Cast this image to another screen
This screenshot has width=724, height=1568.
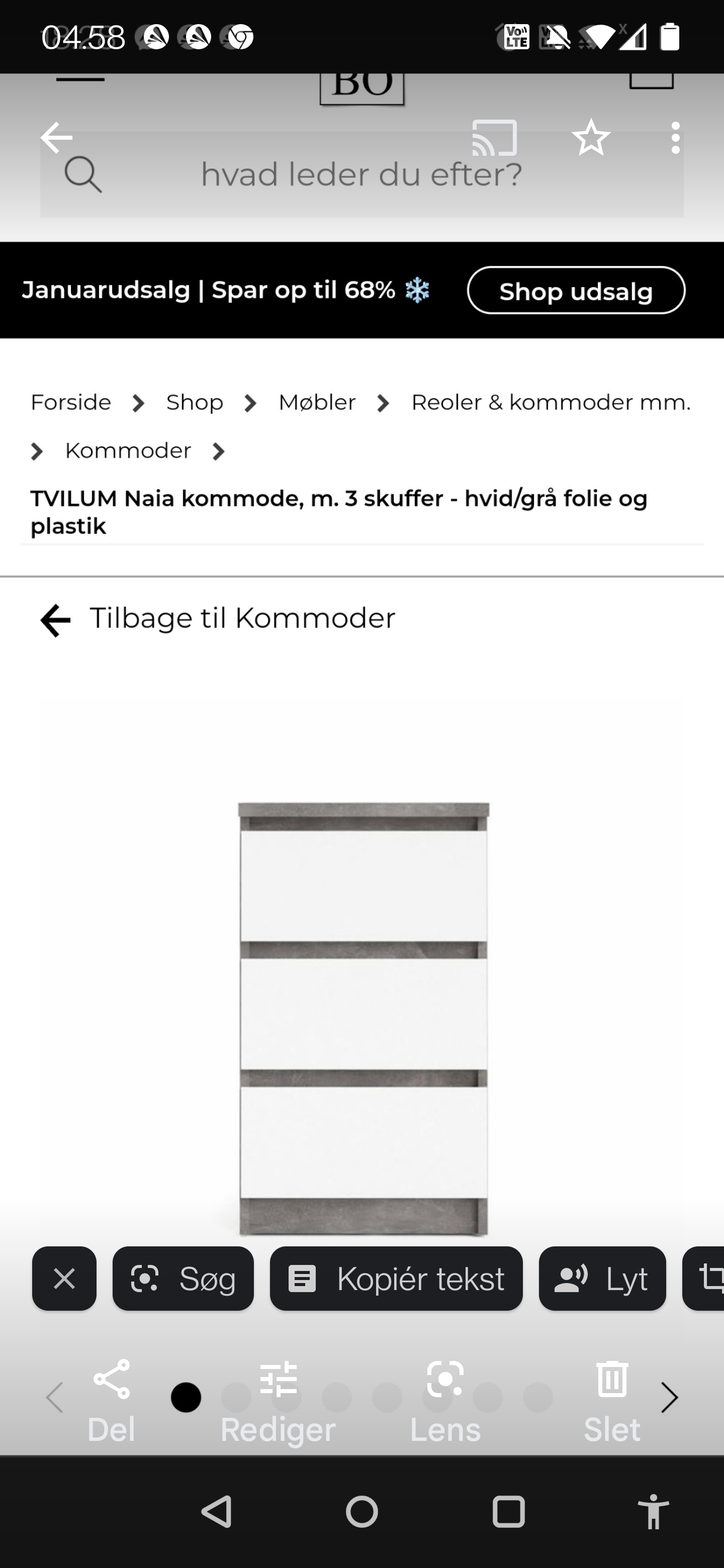[494, 138]
